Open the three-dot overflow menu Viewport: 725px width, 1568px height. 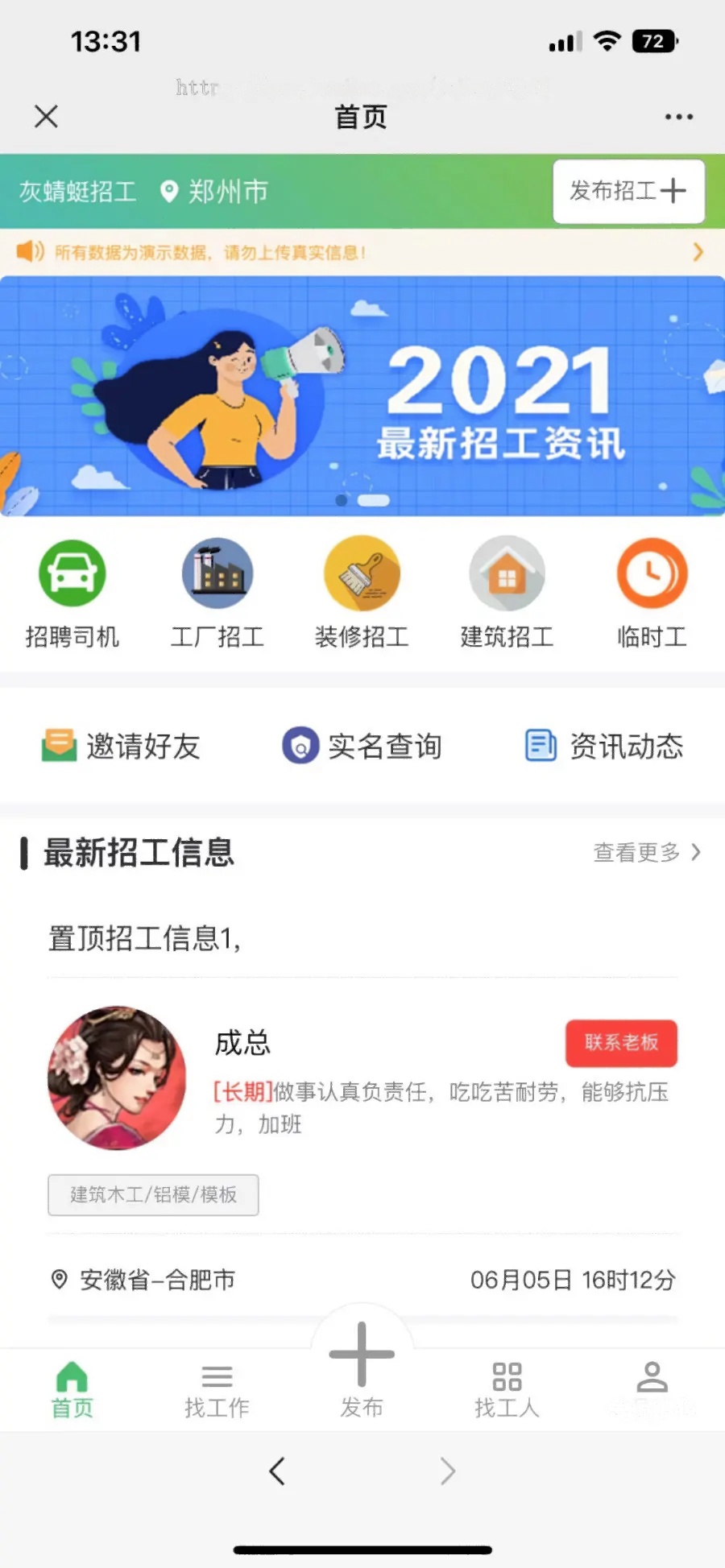tap(678, 117)
